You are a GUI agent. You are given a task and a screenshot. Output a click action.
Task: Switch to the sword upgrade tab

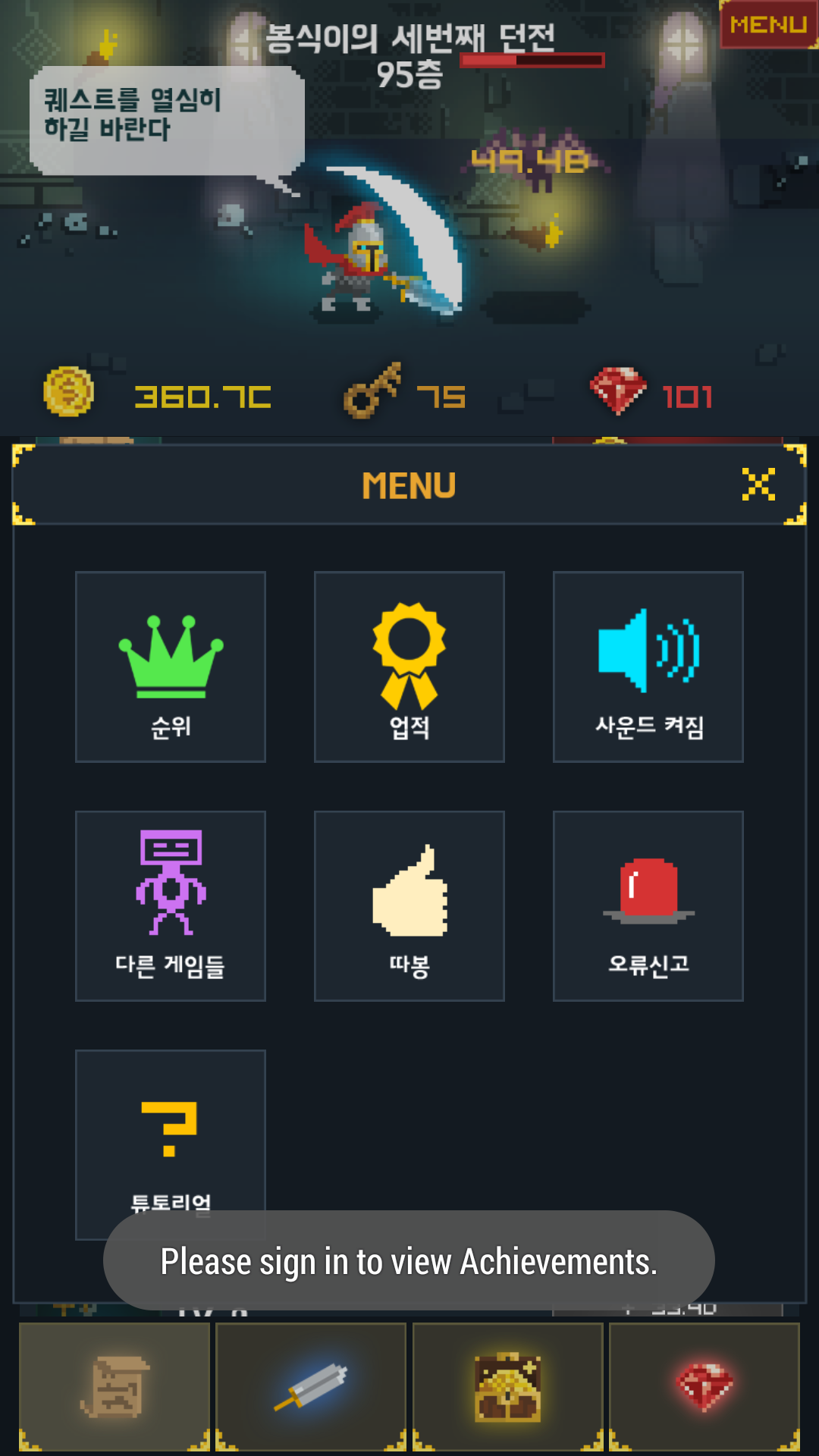311,1386
